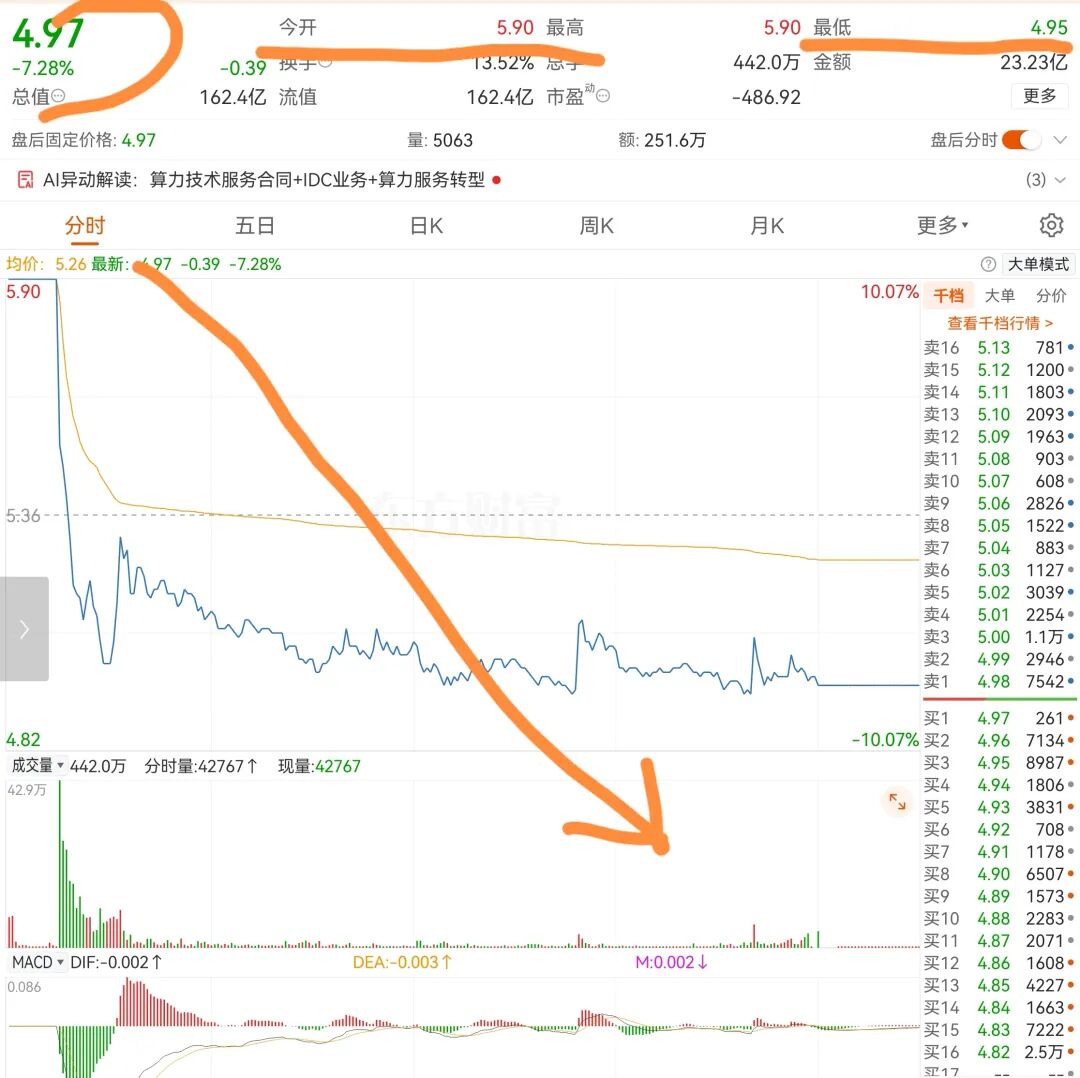Select the 千档 order book tab
1080x1078 pixels.
(x=948, y=296)
